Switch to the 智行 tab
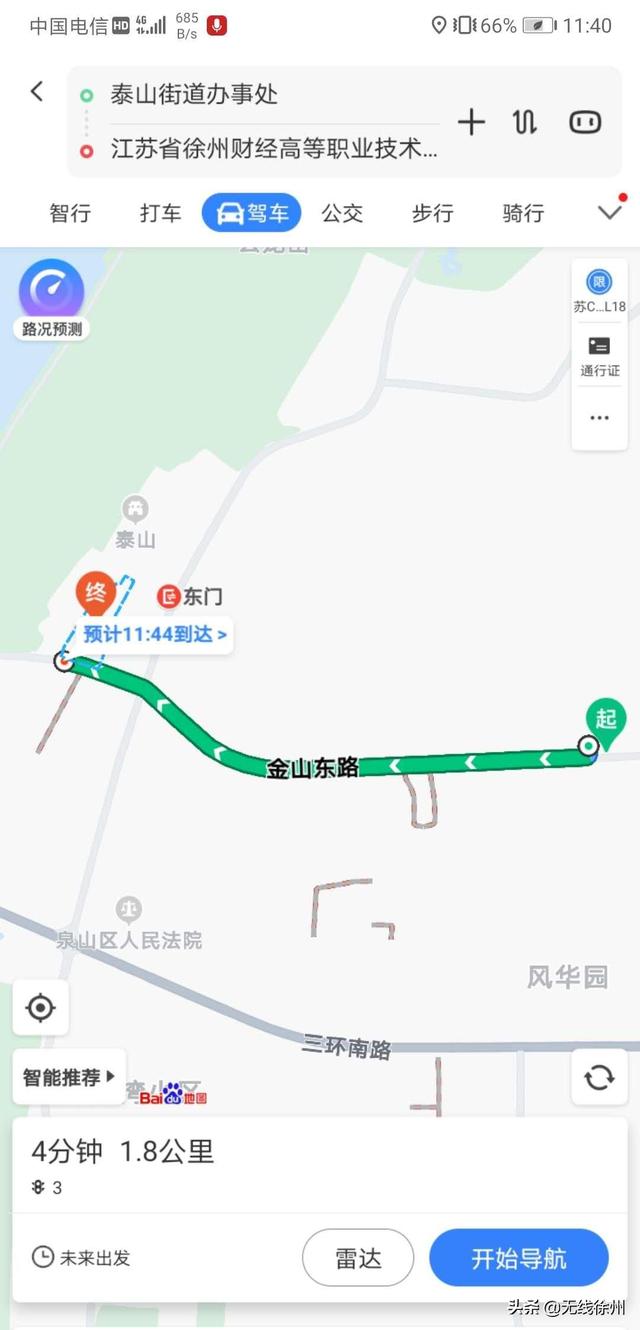Screen dimensions: 640x1330 [x=70, y=213]
